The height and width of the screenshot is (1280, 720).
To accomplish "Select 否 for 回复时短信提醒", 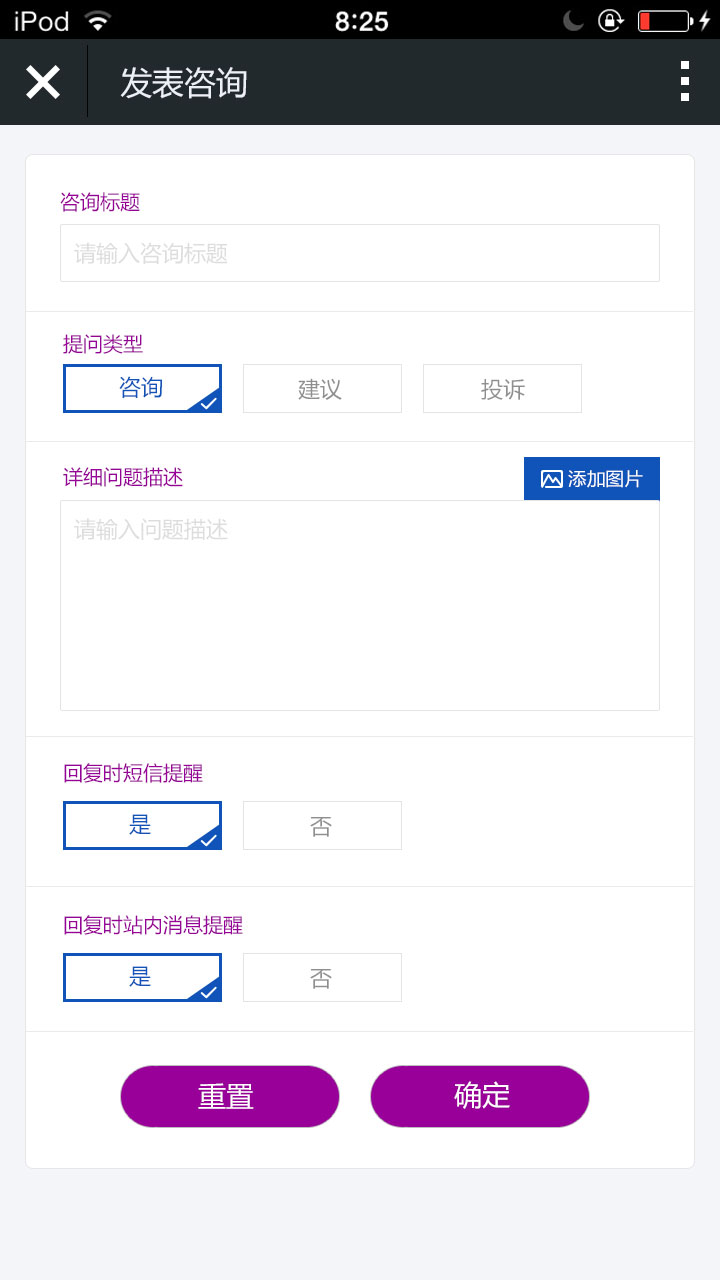I will click(322, 825).
